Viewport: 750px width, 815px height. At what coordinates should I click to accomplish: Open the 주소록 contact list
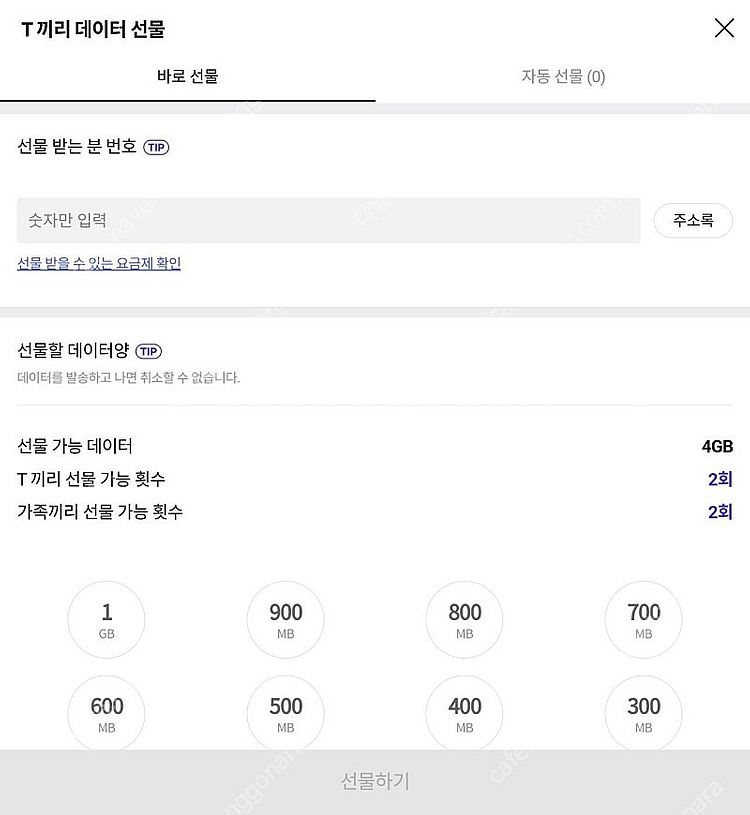[693, 220]
